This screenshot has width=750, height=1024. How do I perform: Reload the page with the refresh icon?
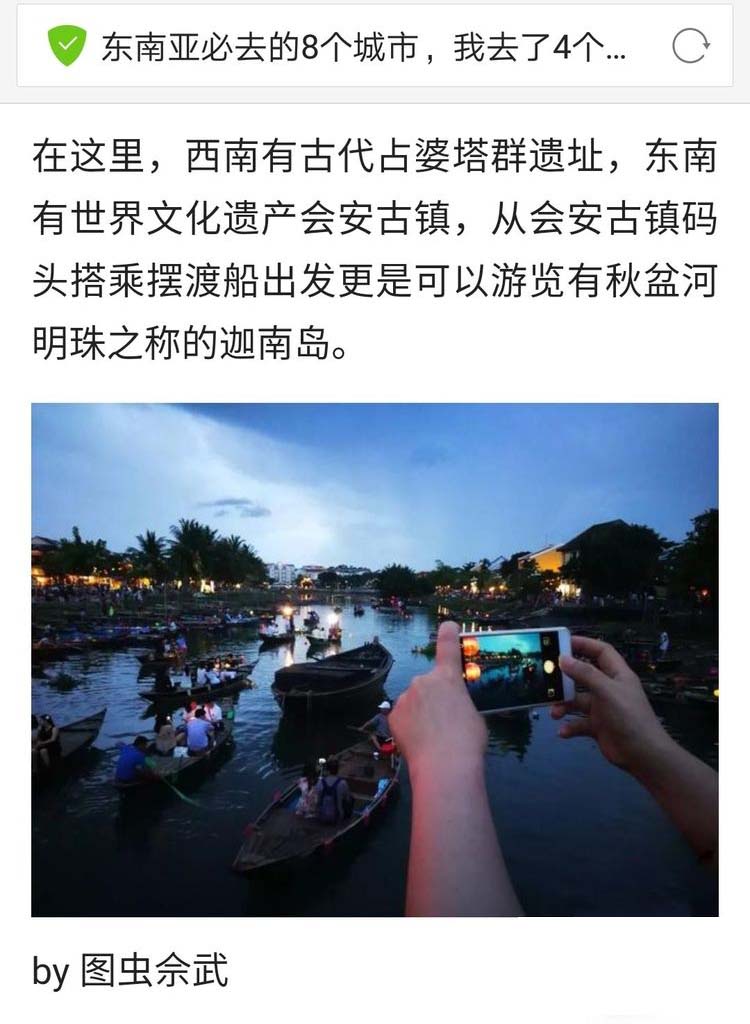click(x=690, y=46)
